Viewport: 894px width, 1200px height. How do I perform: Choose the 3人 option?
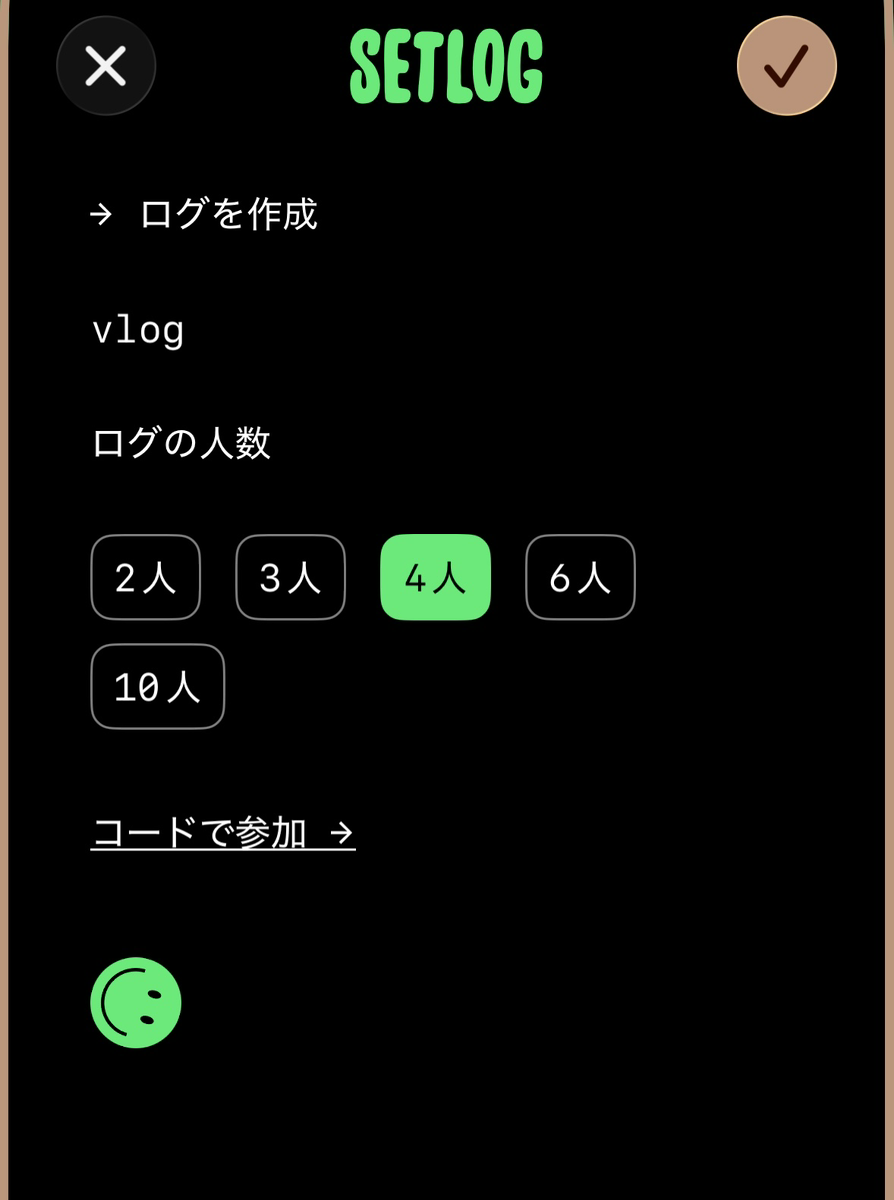[x=290, y=577]
